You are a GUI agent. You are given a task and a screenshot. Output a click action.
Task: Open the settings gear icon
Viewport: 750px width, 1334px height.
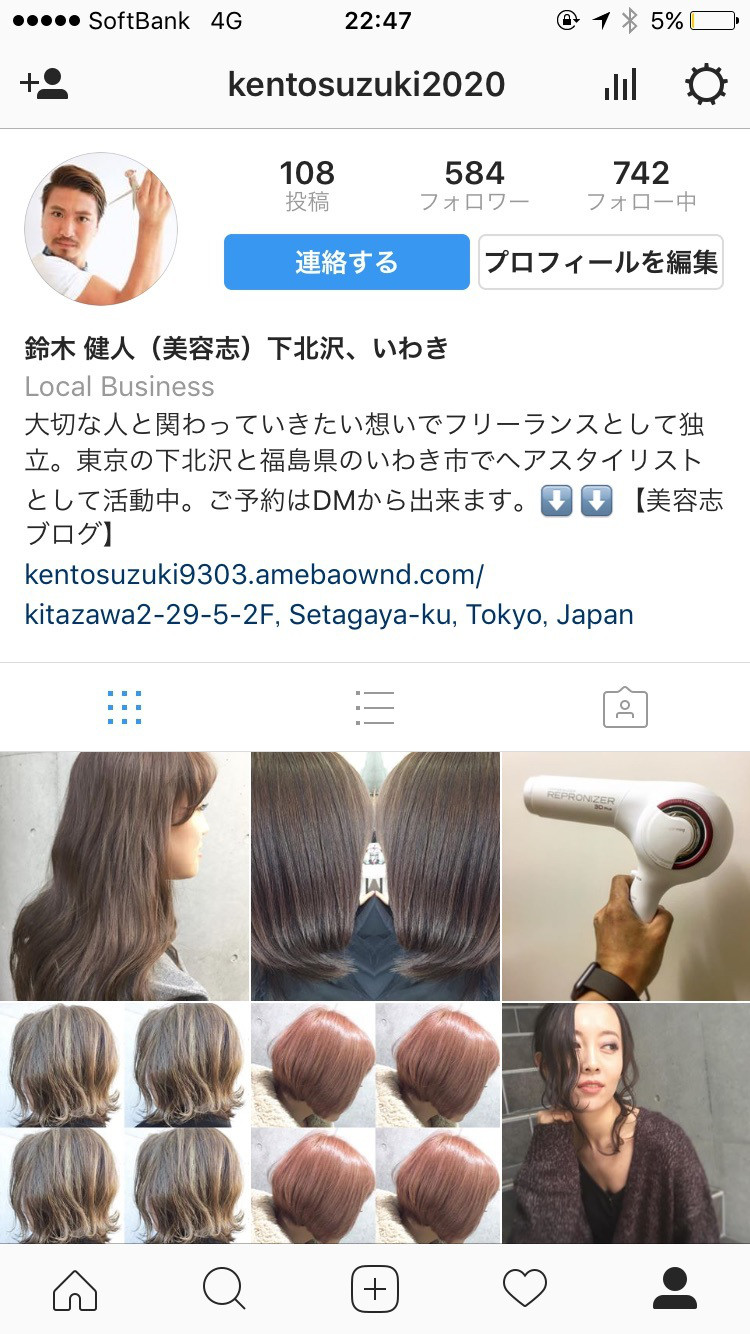706,85
